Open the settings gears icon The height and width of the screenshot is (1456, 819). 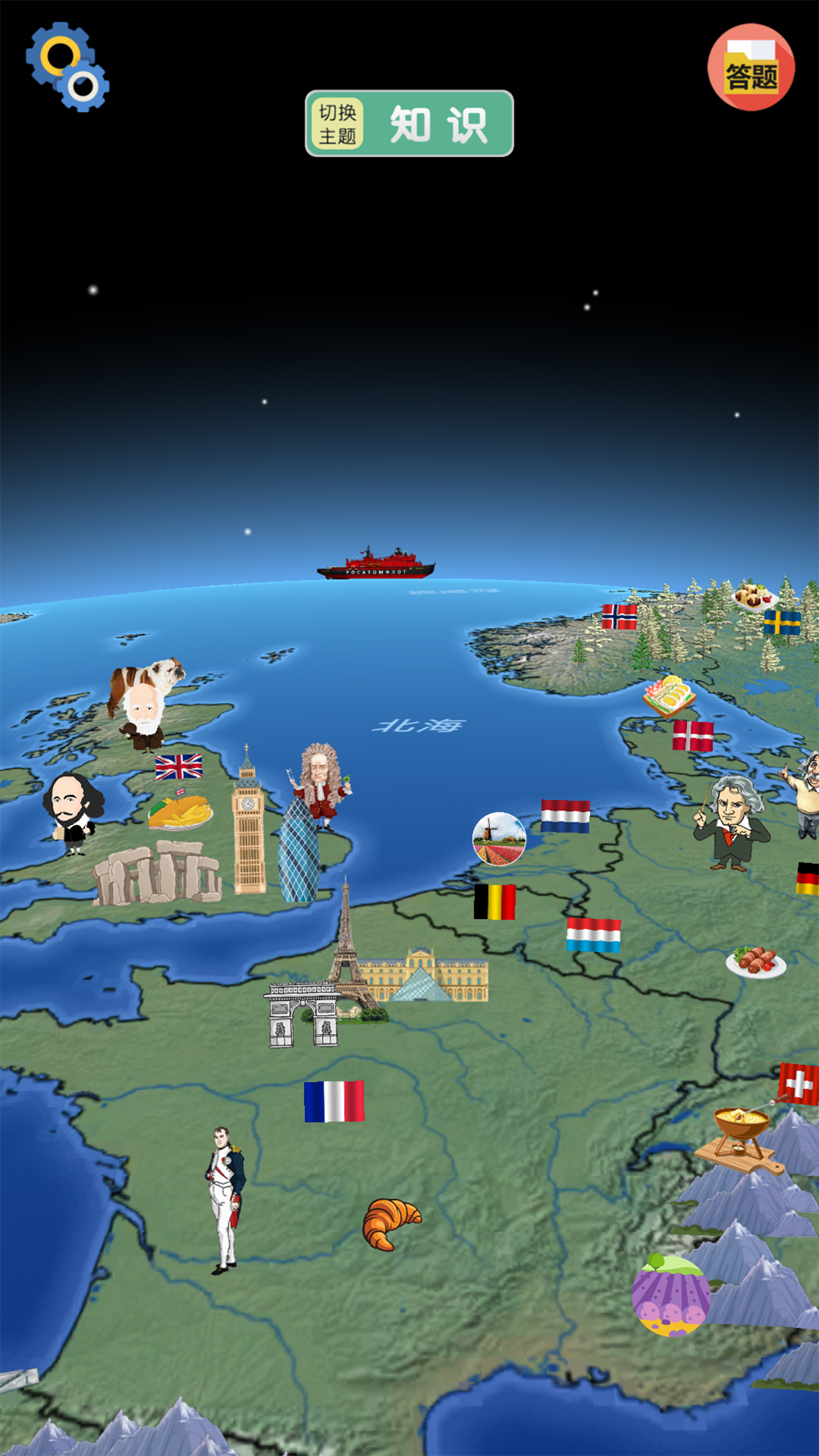pyautogui.click(x=67, y=67)
